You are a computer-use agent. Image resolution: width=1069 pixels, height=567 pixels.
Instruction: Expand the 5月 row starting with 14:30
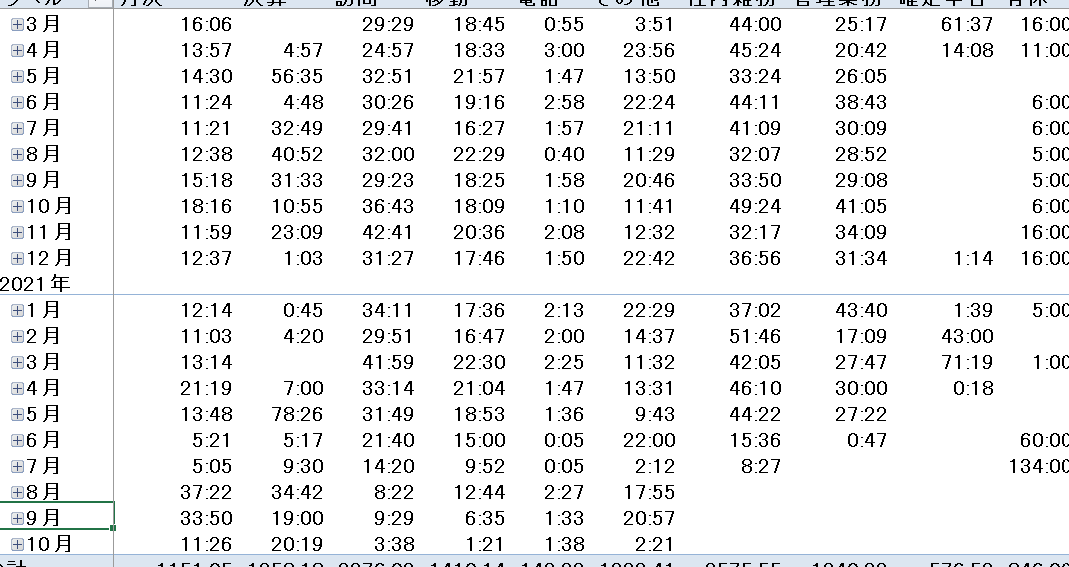[17, 76]
